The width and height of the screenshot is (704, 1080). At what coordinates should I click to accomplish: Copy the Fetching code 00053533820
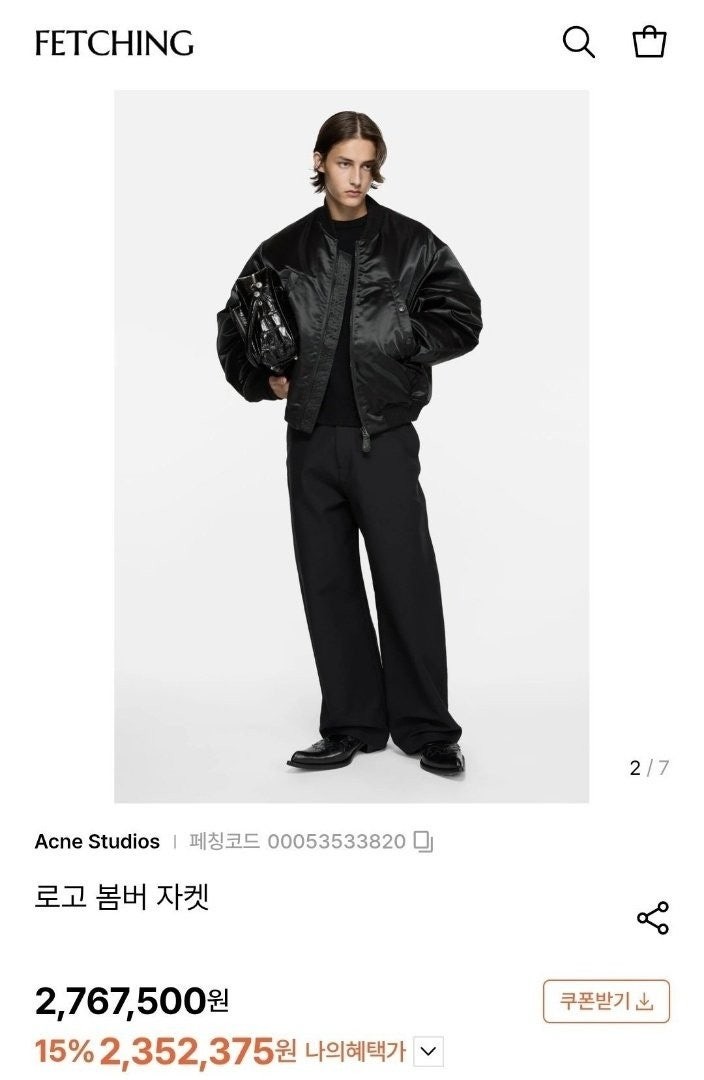click(424, 842)
